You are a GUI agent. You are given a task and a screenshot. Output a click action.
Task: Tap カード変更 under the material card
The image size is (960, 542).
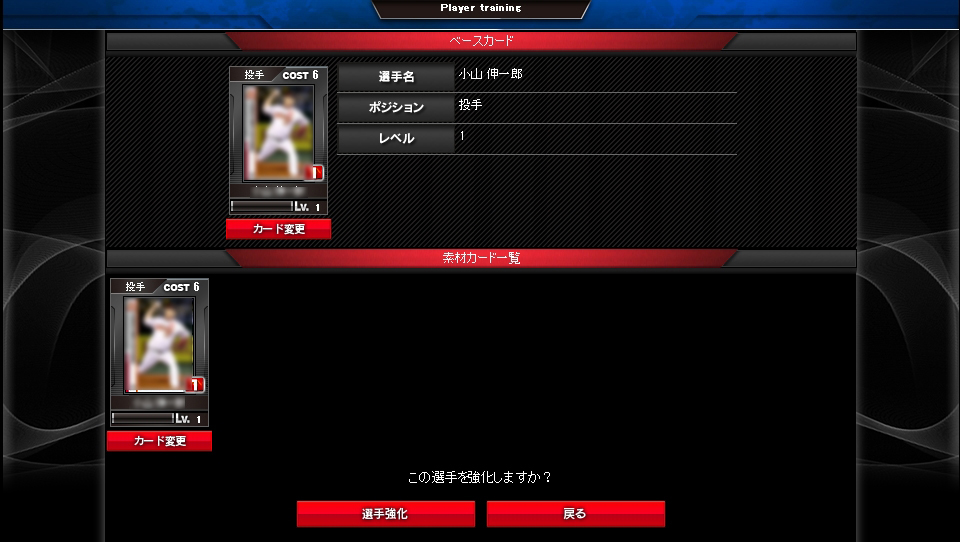(x=159, y=441)
